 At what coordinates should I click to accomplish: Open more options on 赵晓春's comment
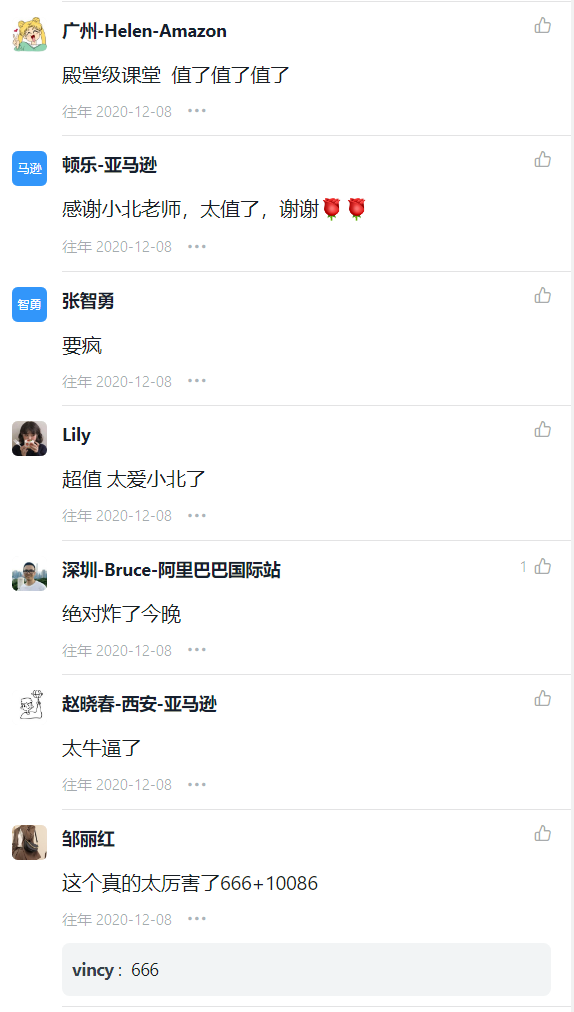(197, 785)
